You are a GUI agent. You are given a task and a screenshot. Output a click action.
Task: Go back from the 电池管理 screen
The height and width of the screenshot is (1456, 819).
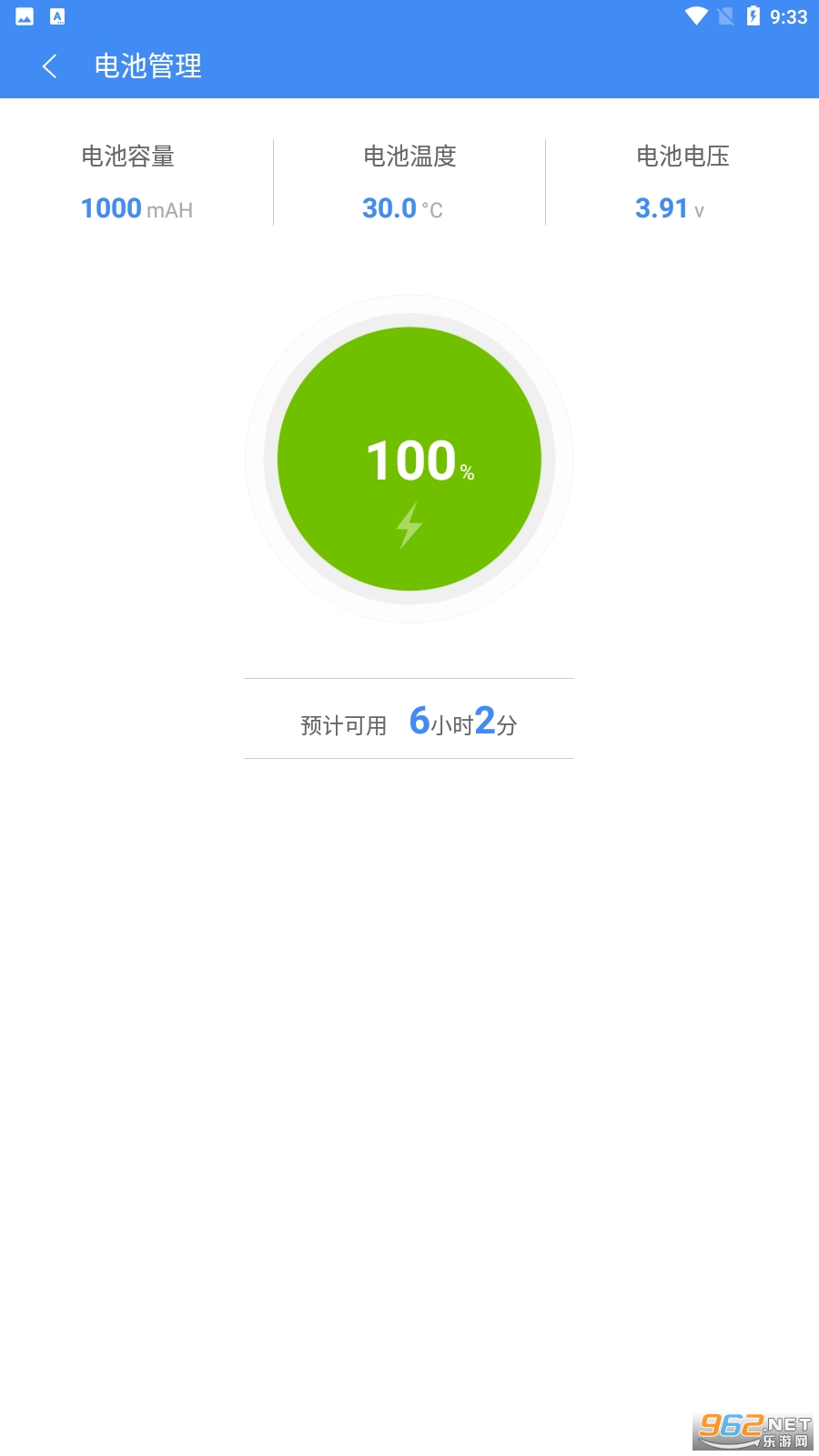[50, 66]
